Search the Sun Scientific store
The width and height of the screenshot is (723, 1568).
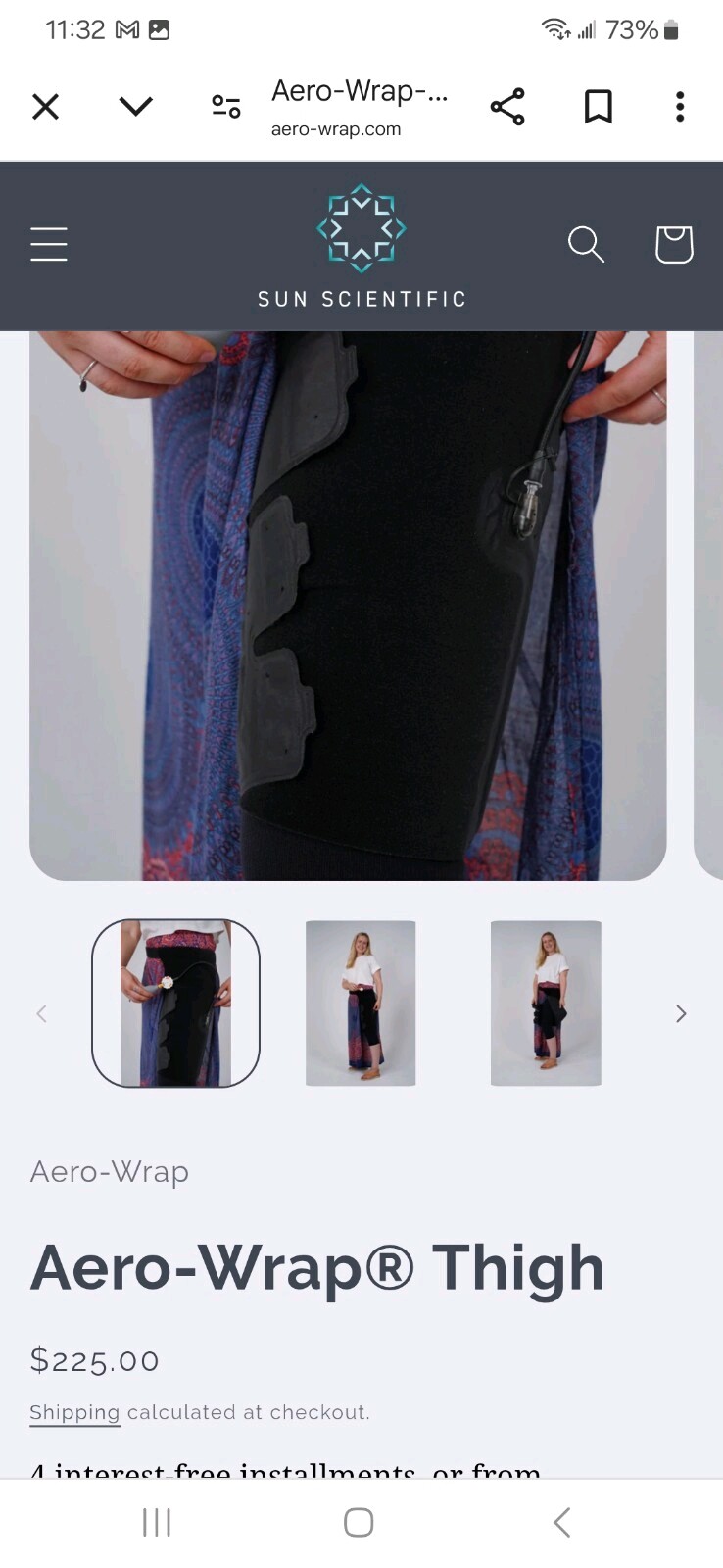[586, 244]
